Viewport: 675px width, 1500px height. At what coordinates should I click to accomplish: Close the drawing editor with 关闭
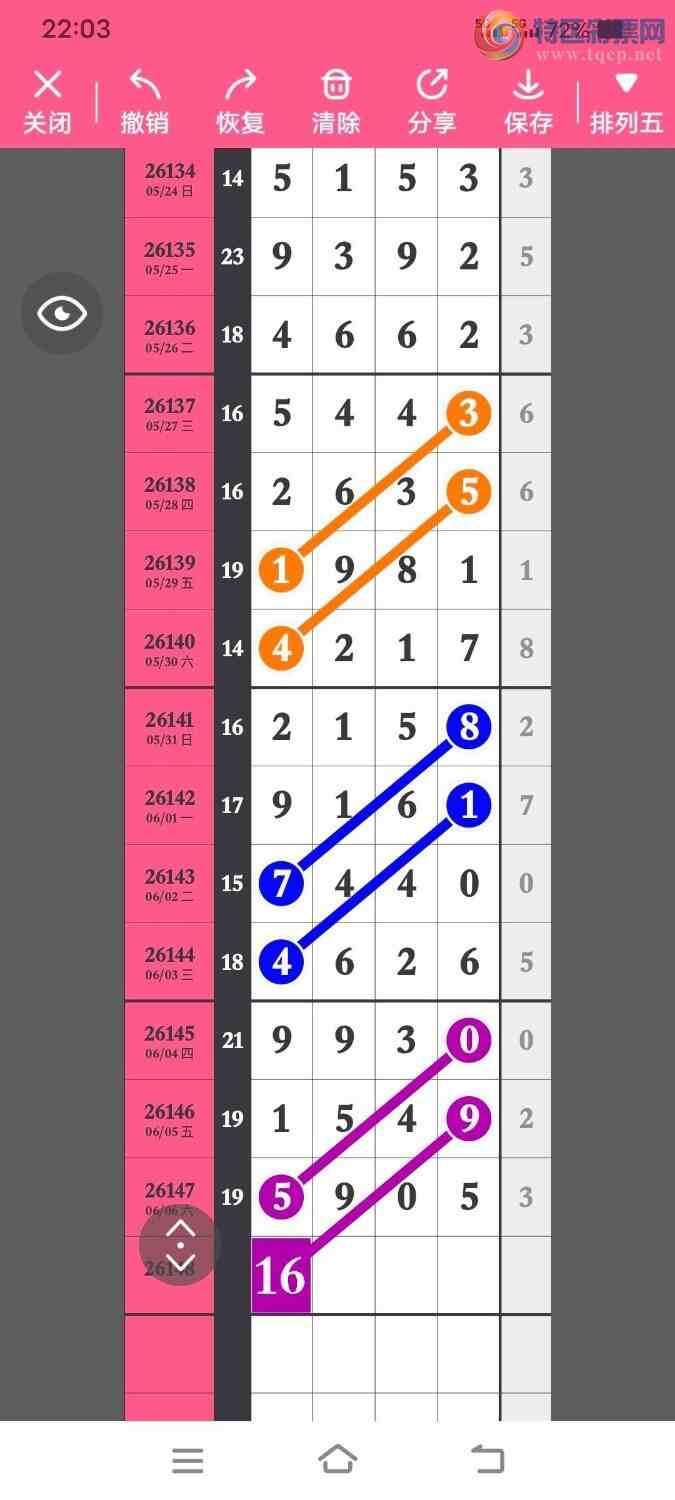pyautogui.click(x=47, y=102)
